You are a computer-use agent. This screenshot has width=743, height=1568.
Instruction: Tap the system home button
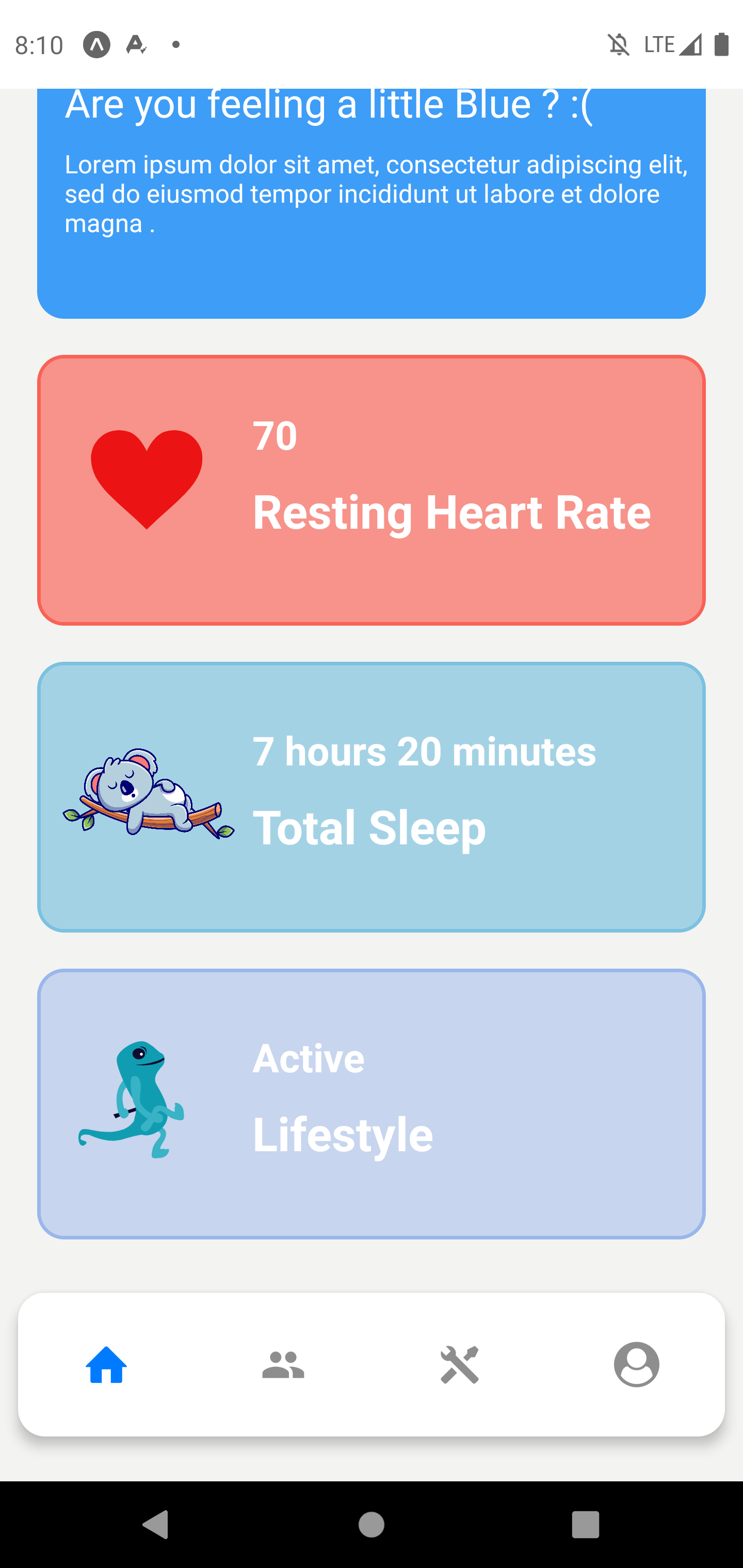[372, 1525]
